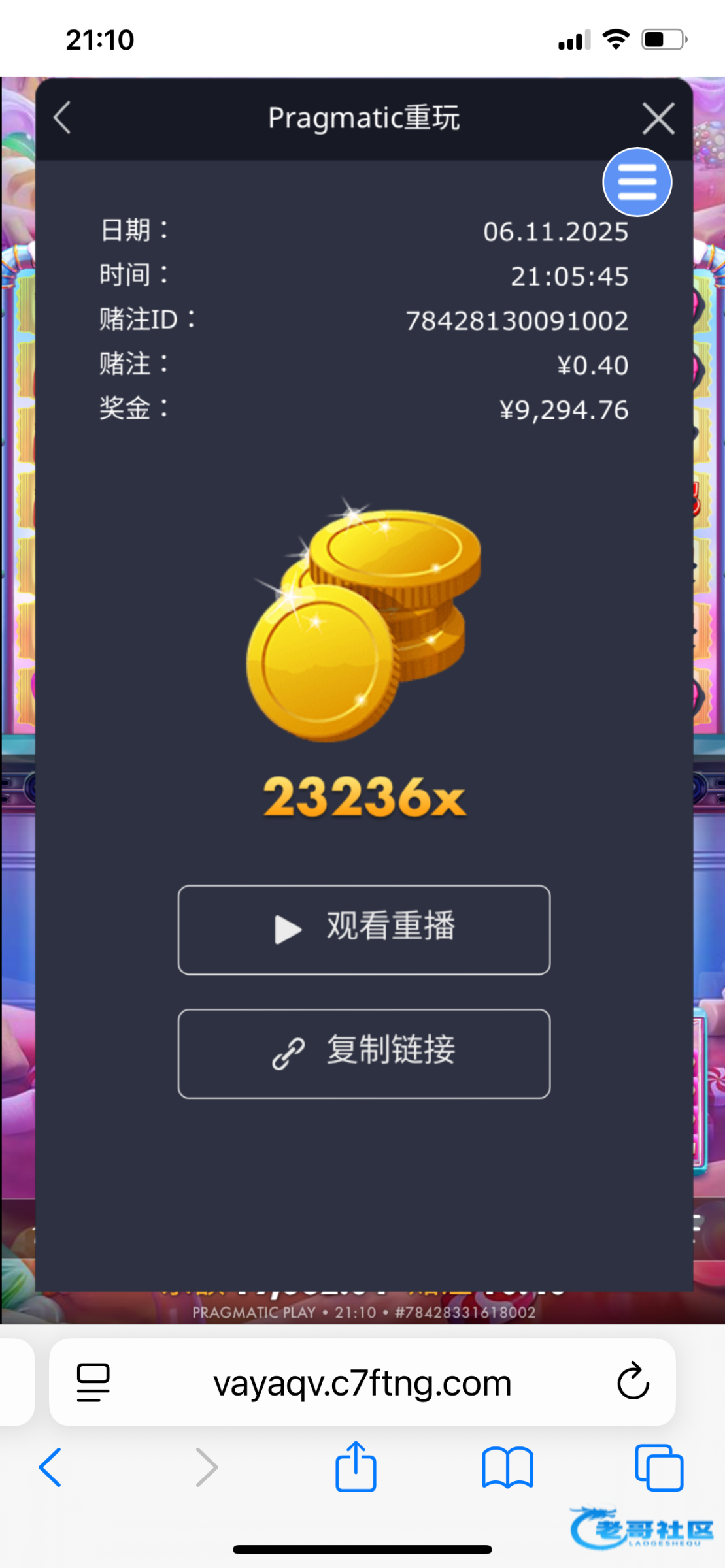Navigate back in Safari's toolbar

pos(51,1467)
